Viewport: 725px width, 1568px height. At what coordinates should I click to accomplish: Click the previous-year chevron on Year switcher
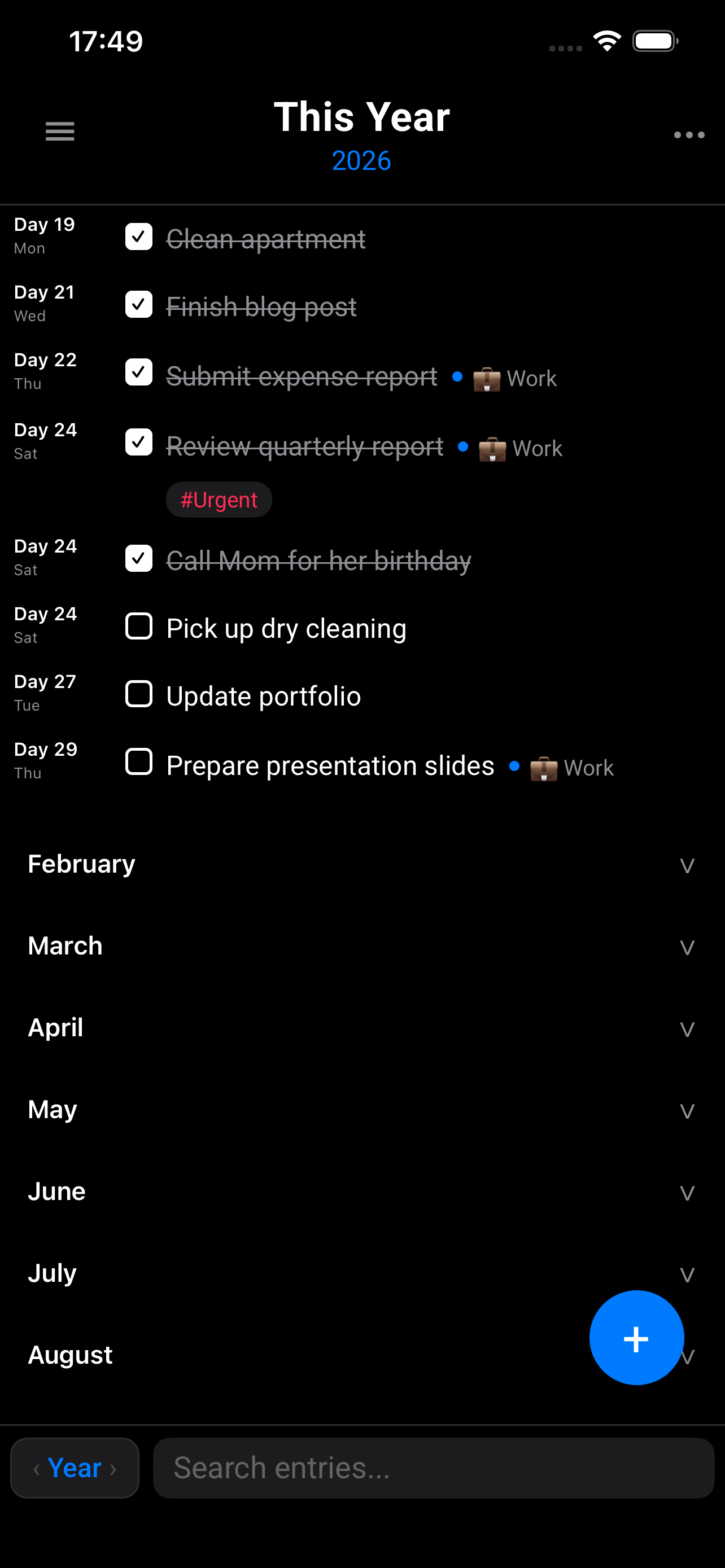(x=37, y=1468)
